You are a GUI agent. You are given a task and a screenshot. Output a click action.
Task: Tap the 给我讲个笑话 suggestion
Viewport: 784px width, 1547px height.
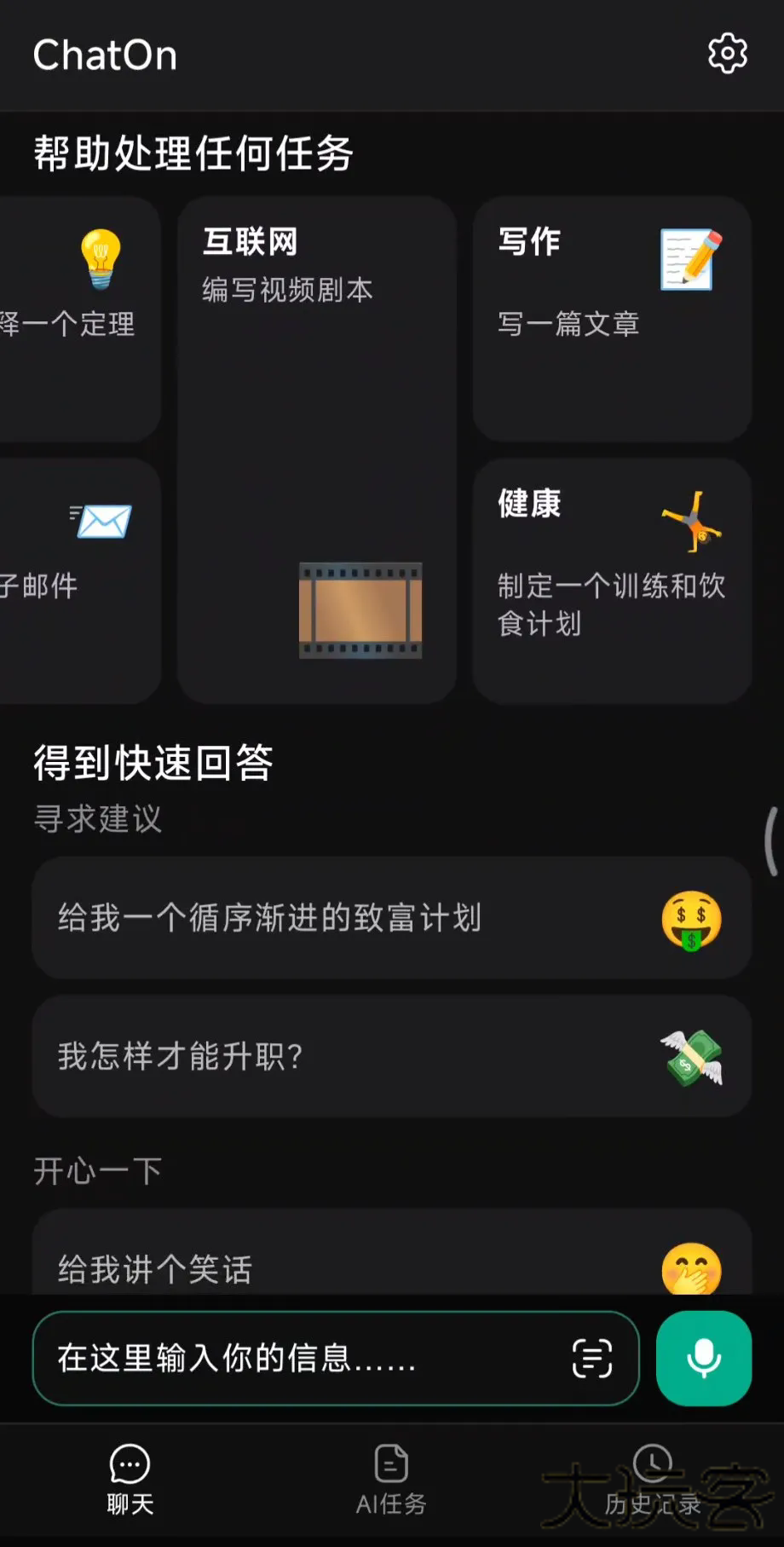click(x=391, y=1261)
